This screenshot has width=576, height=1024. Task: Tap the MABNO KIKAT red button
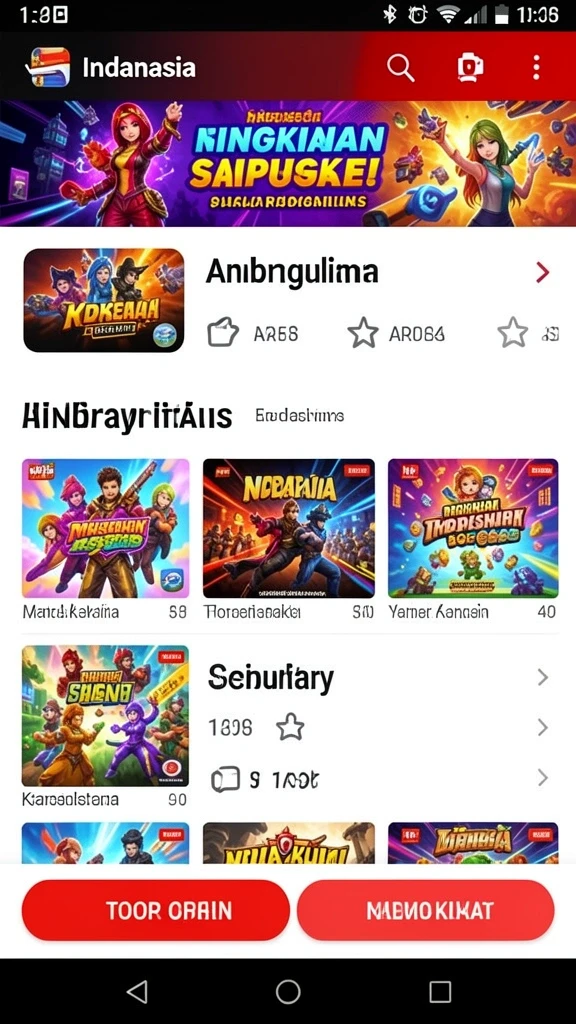pos(426,910)
